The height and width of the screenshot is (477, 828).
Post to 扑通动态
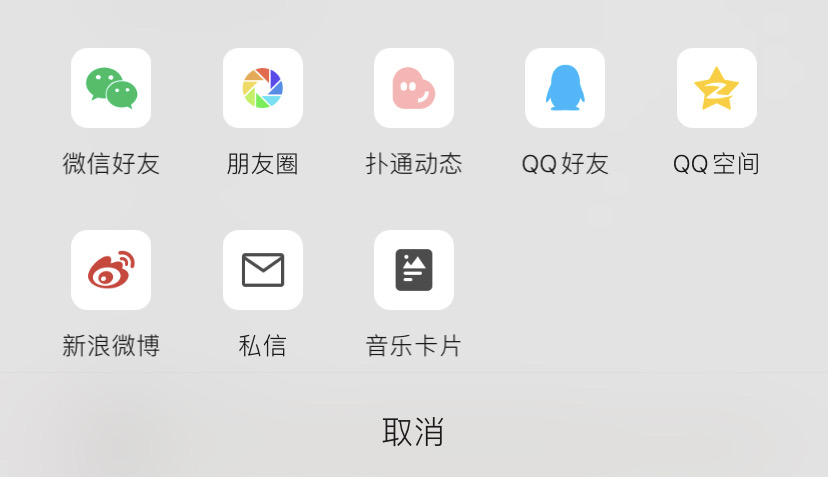(x=414, y=89)
